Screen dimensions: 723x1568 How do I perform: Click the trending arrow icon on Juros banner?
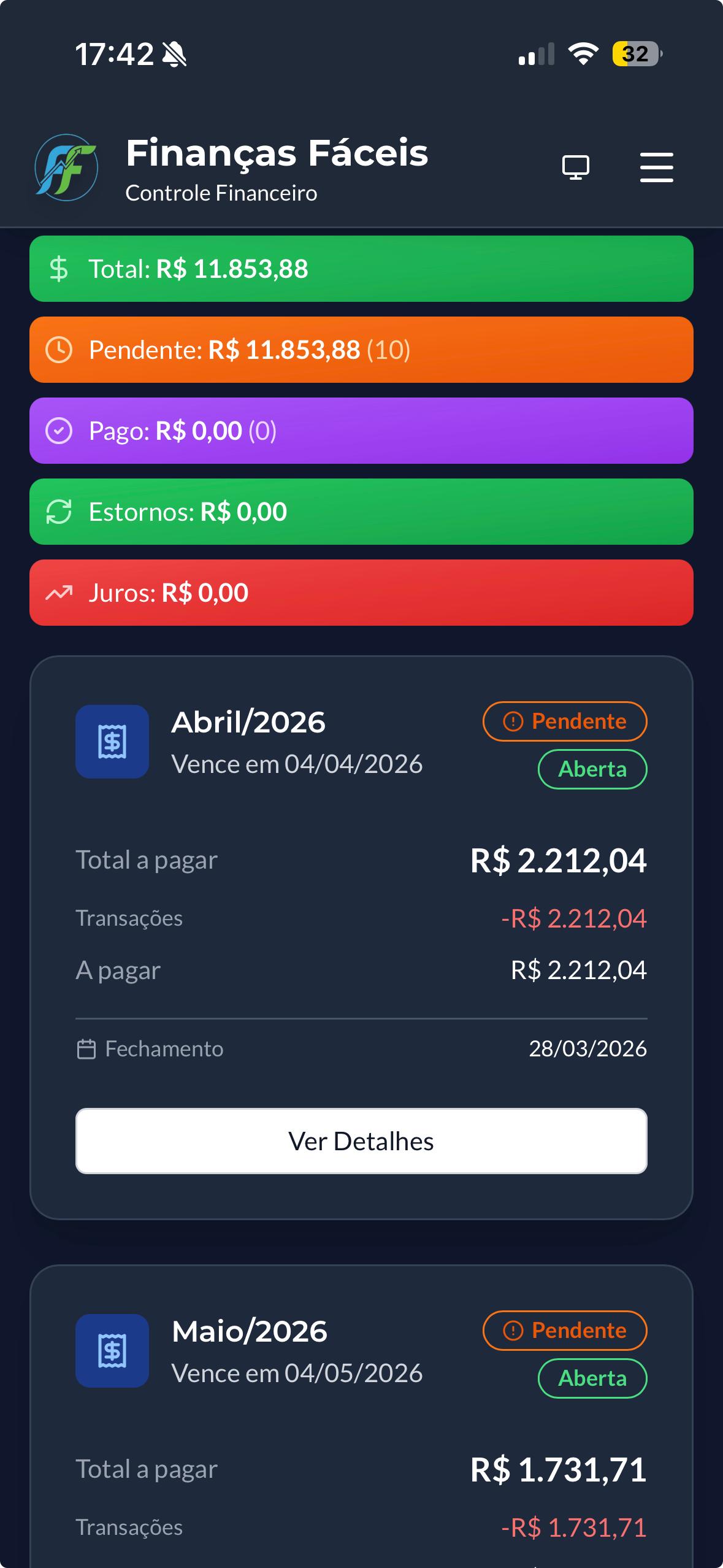pos(59,593)
